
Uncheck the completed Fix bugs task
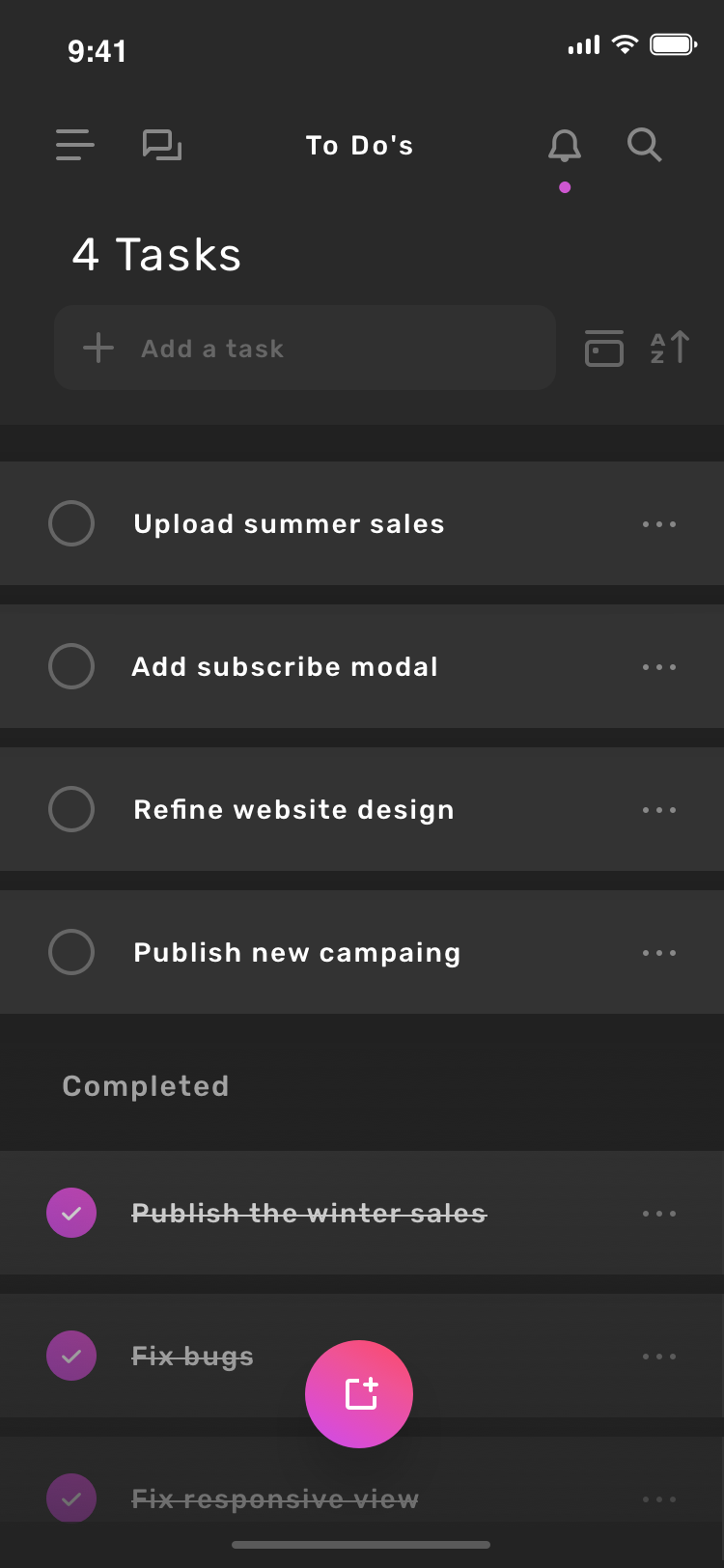pyautogui.click(x=71, y=1356)
